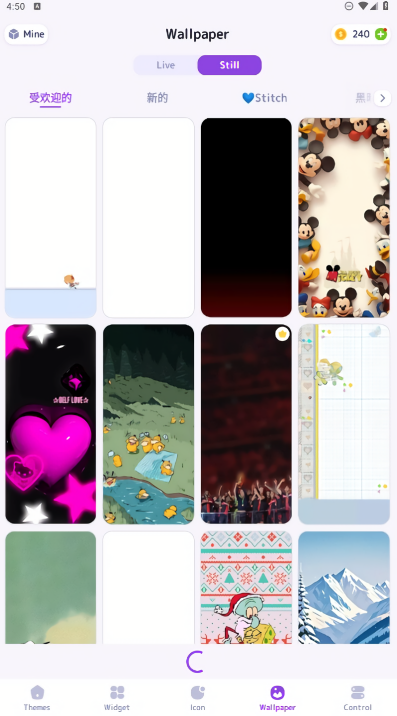This screenshot has width=397, height=716.
Task: Open the cheering stadium crowd wallpaper
Action: pos(246,424)
